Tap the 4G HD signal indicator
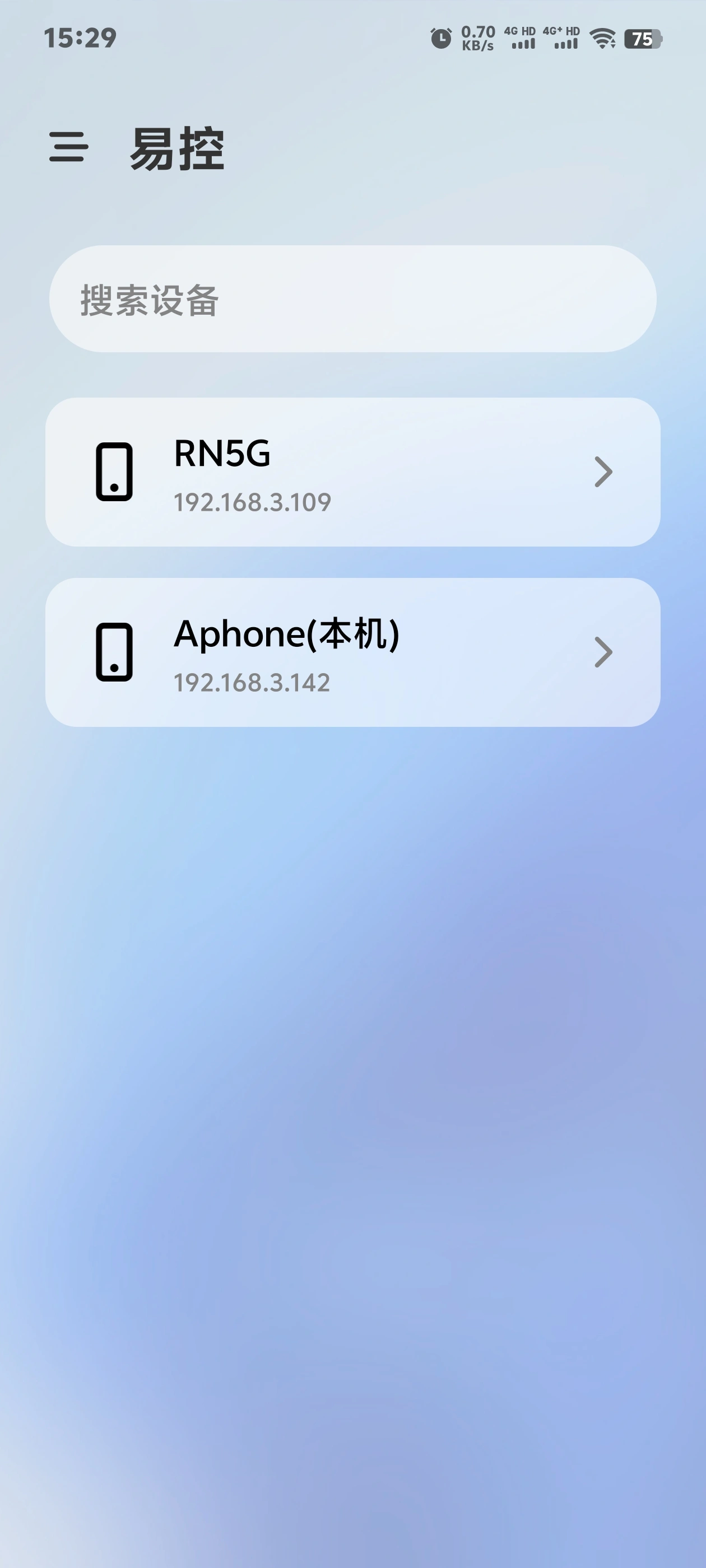 [x=521, y=38]
